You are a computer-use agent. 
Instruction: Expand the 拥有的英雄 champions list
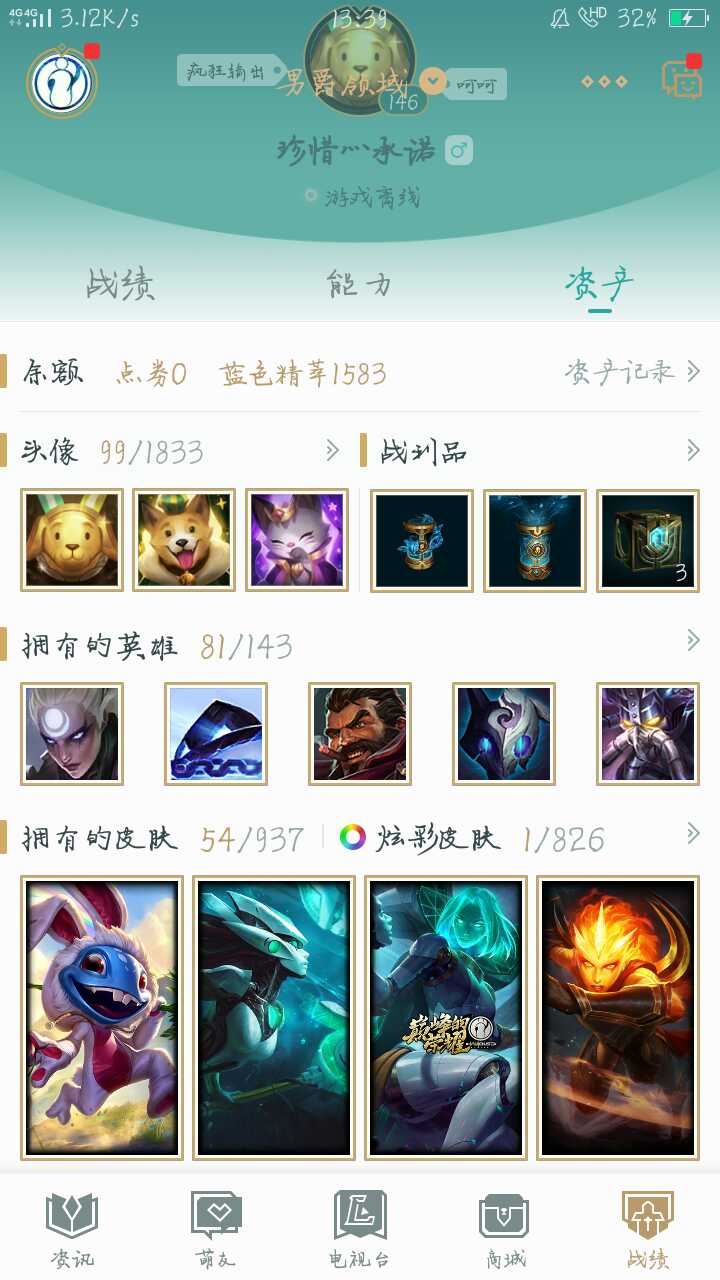[693, 641]
